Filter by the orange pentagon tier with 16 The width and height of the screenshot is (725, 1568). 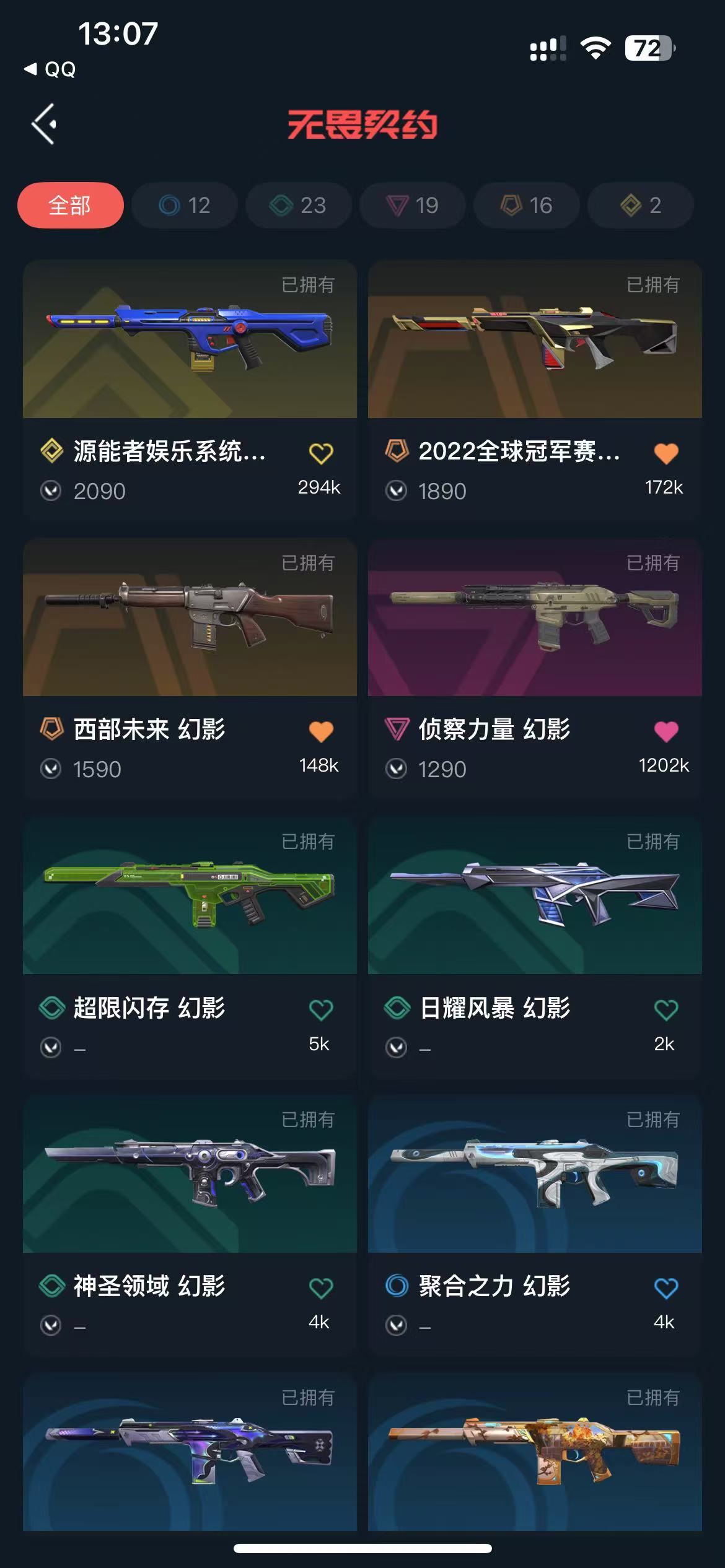527,205
